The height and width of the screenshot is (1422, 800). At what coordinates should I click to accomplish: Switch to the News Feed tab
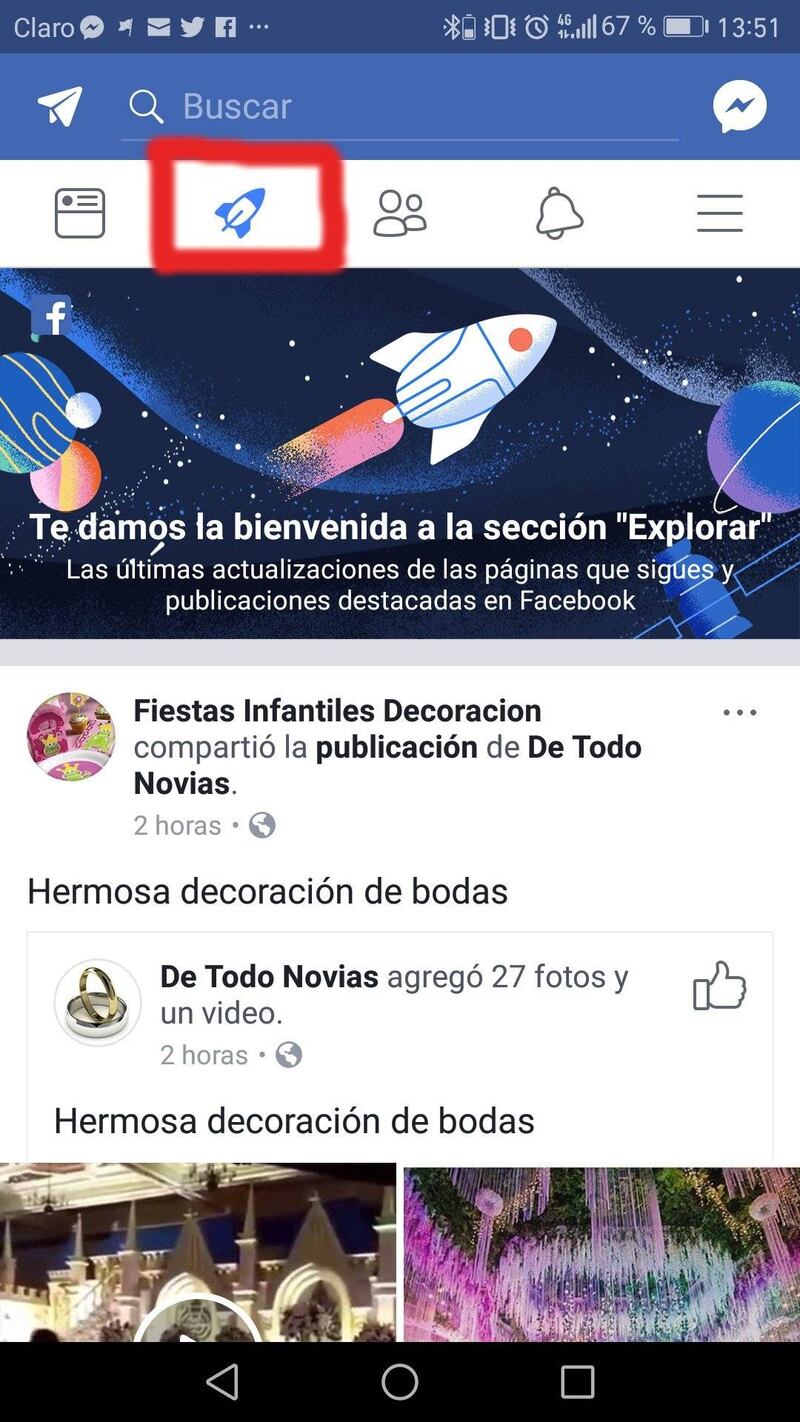[80, 213]
